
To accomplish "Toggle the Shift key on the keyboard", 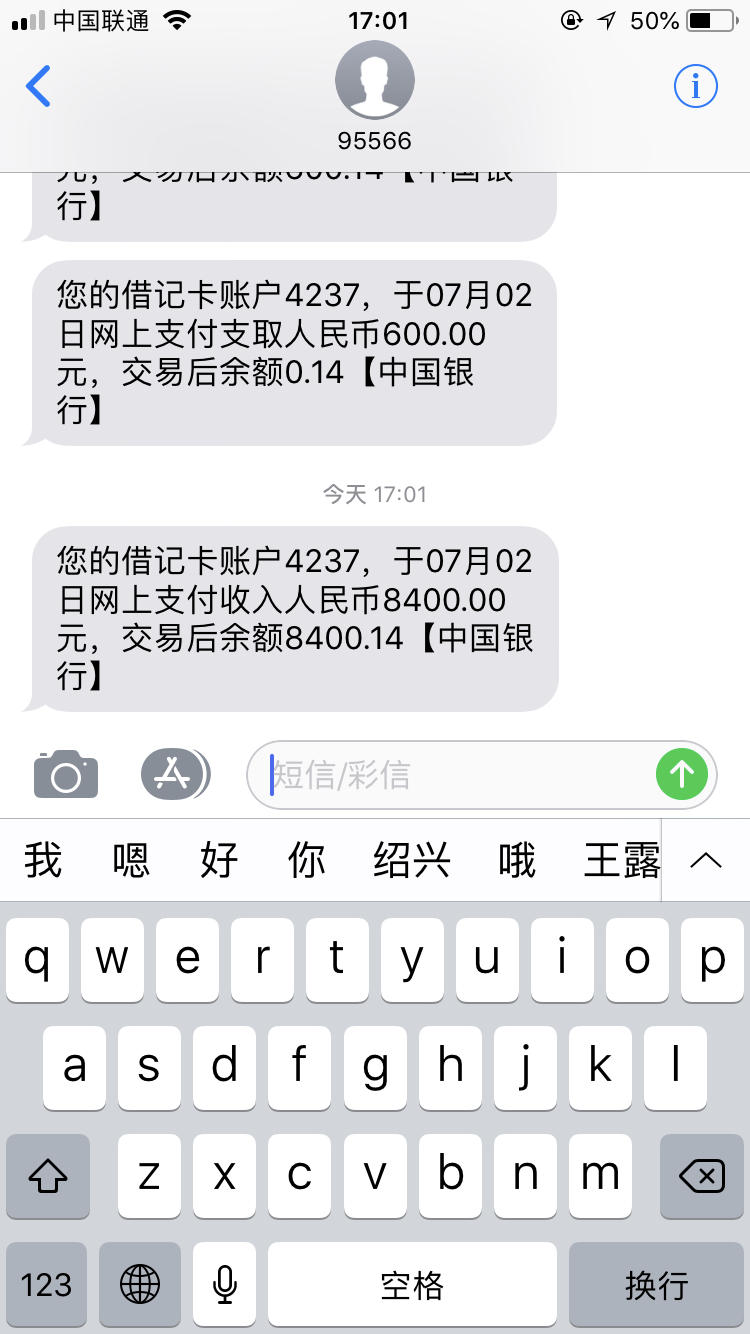I will tap(47, 1176).
